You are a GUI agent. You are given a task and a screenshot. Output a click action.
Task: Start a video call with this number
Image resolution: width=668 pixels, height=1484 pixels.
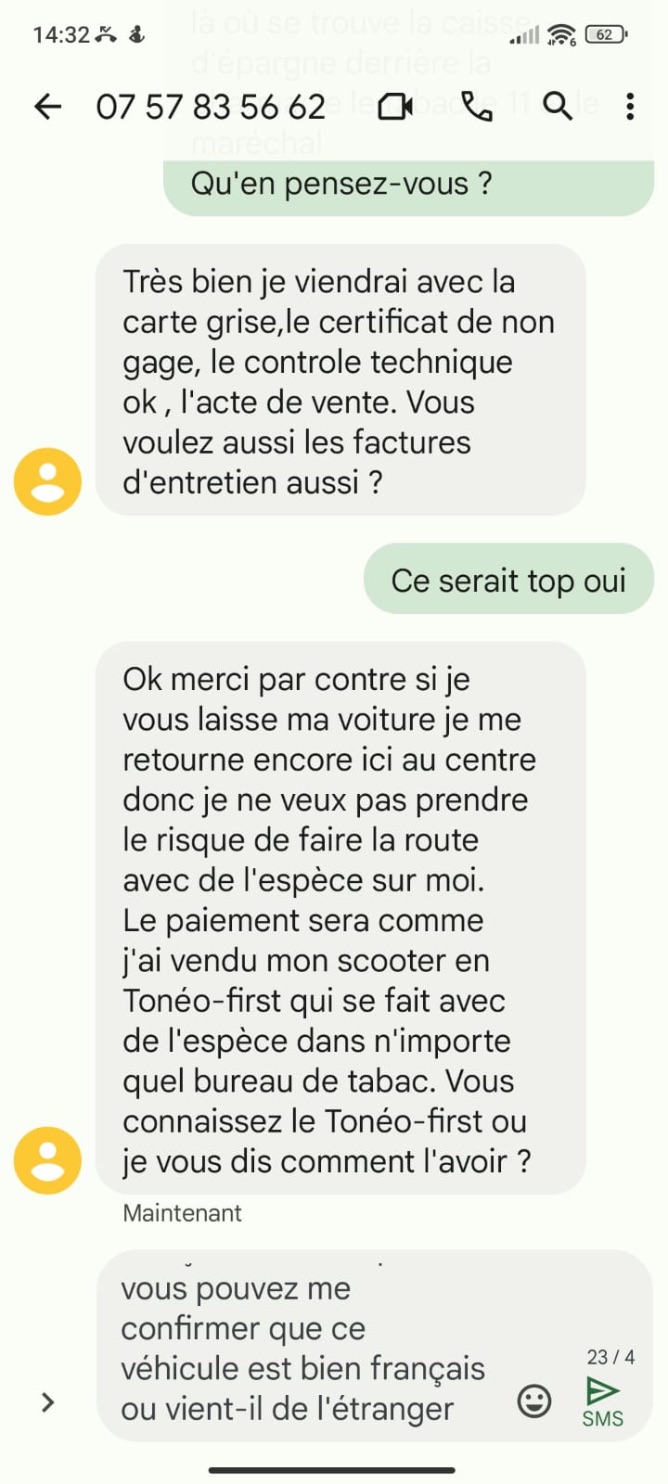click(x=395, y=106)
